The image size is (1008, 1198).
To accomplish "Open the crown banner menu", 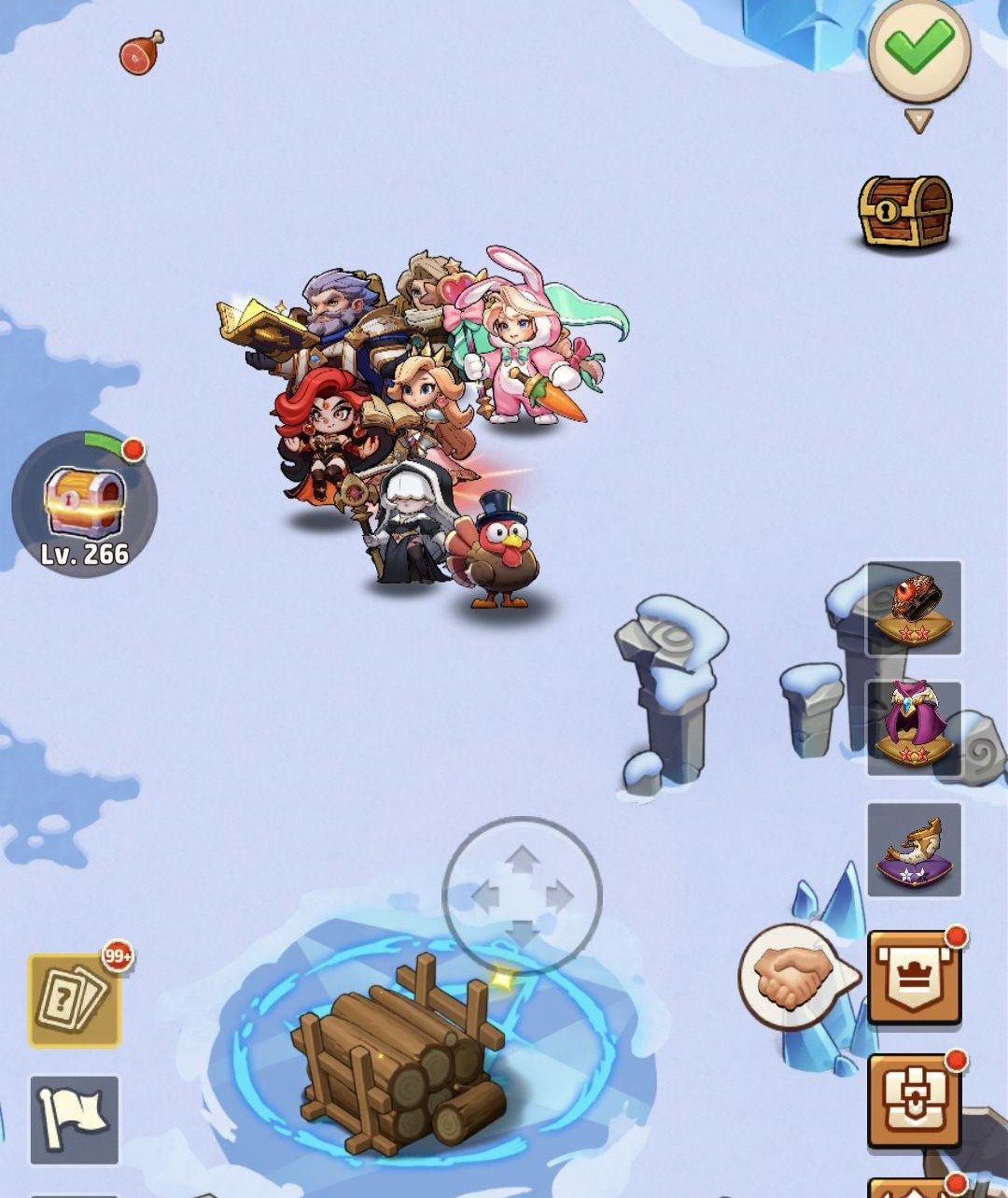I will pos(914,978).
